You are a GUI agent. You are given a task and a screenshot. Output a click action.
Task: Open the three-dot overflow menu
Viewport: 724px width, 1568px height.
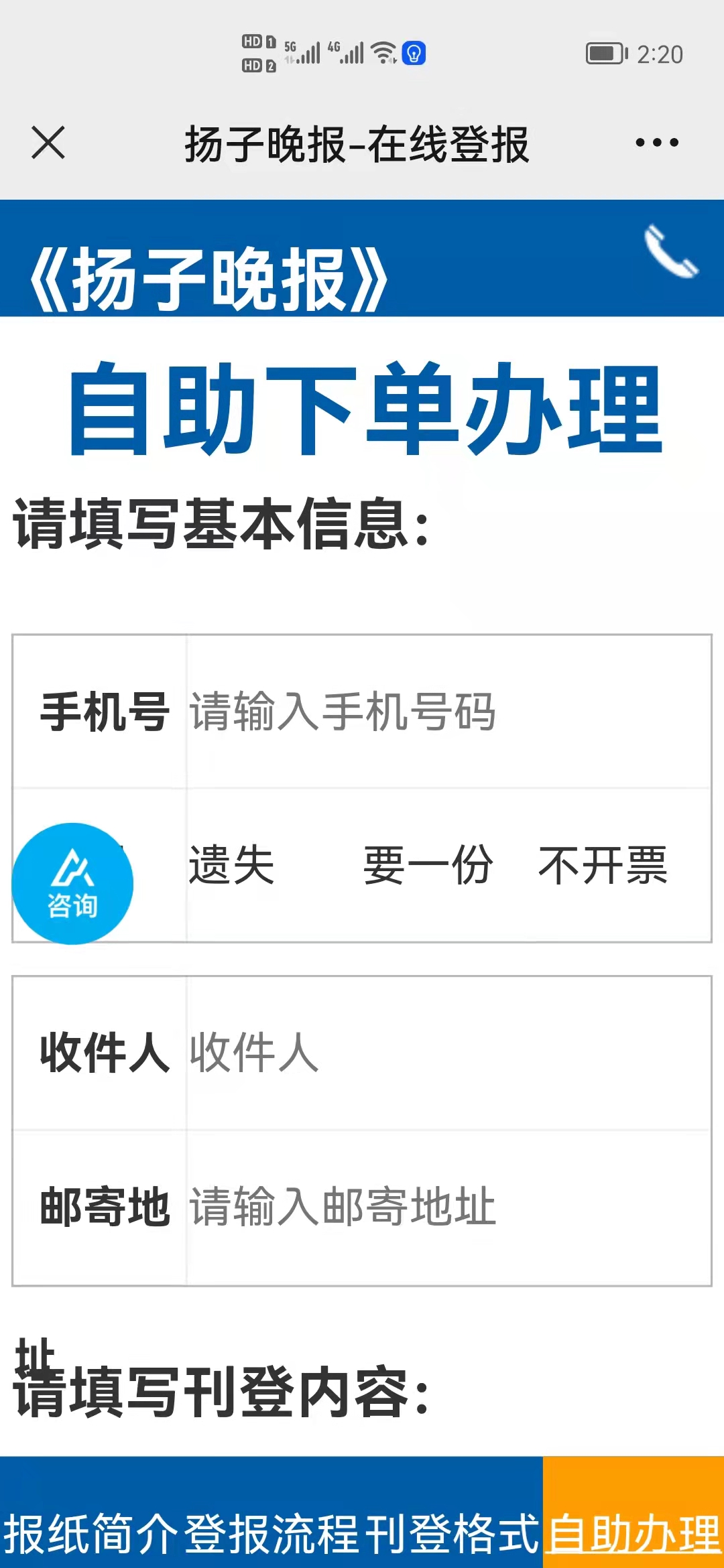(656, 143)
